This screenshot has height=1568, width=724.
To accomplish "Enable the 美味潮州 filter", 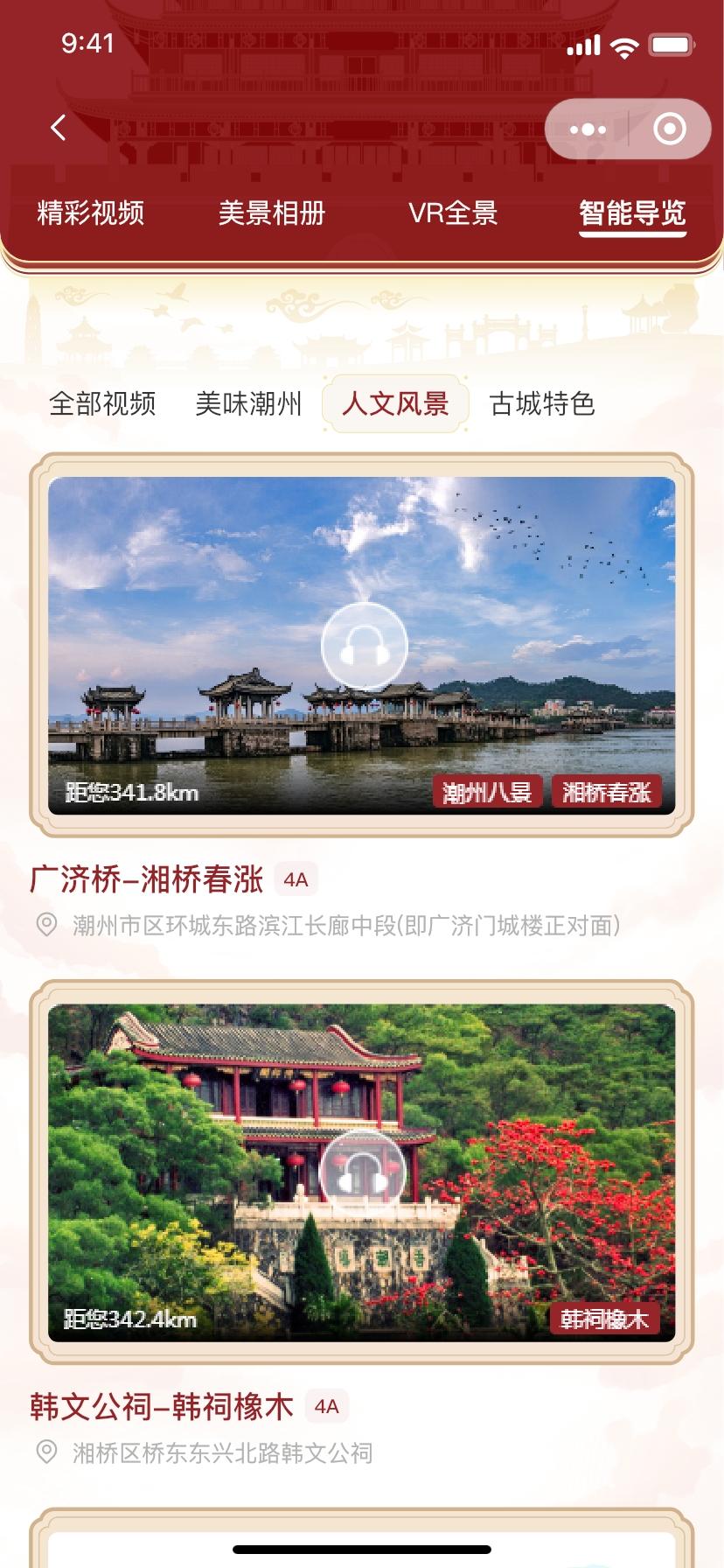I will pos(248,404).
